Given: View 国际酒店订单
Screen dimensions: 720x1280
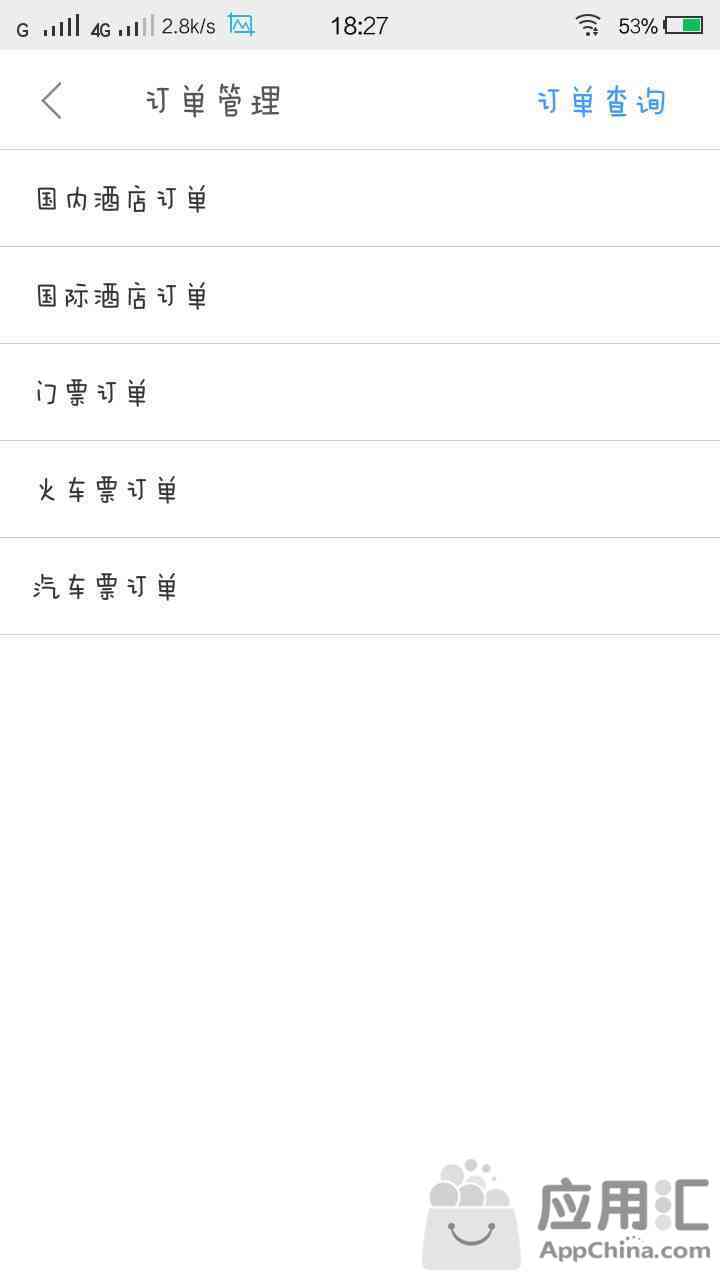Looking at the screenshot, I should pos(360,295).
